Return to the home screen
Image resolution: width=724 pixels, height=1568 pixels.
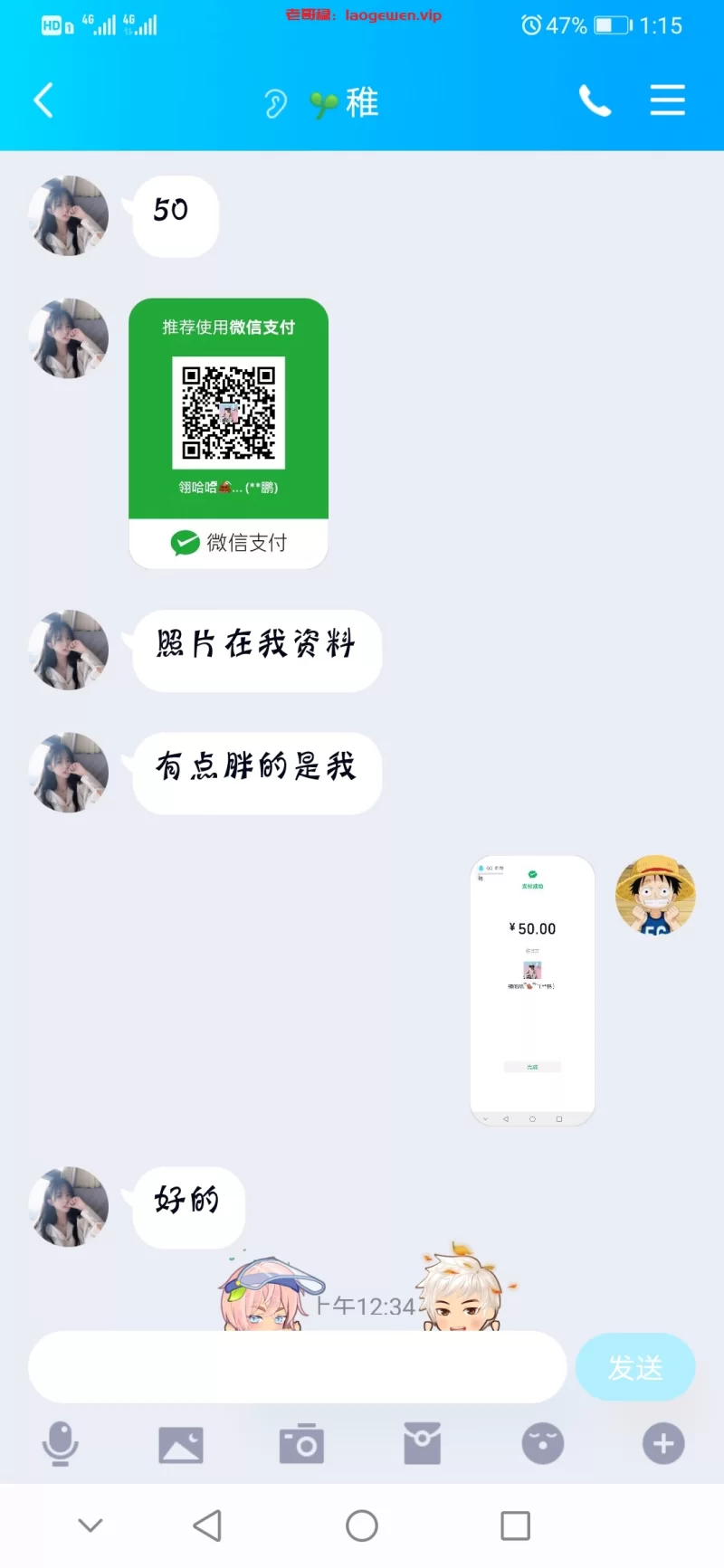click(362, 1525)
